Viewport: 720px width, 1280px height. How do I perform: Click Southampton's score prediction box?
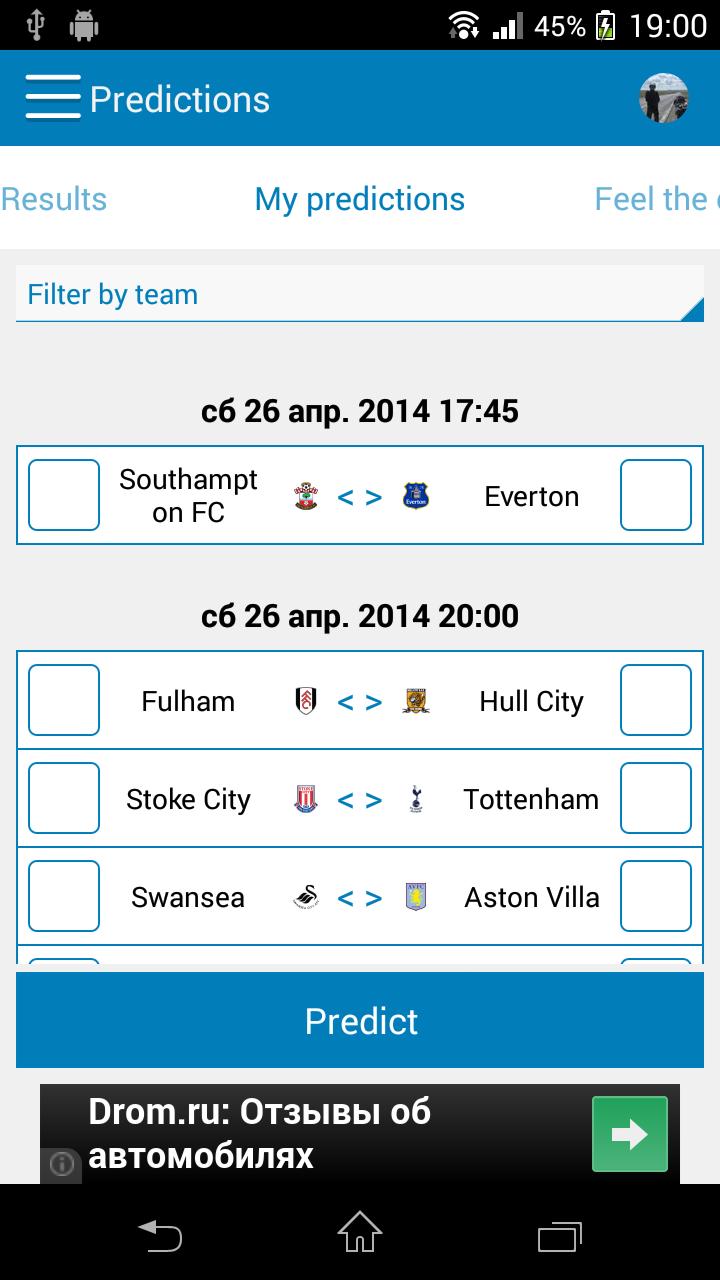tap(63, 495)
